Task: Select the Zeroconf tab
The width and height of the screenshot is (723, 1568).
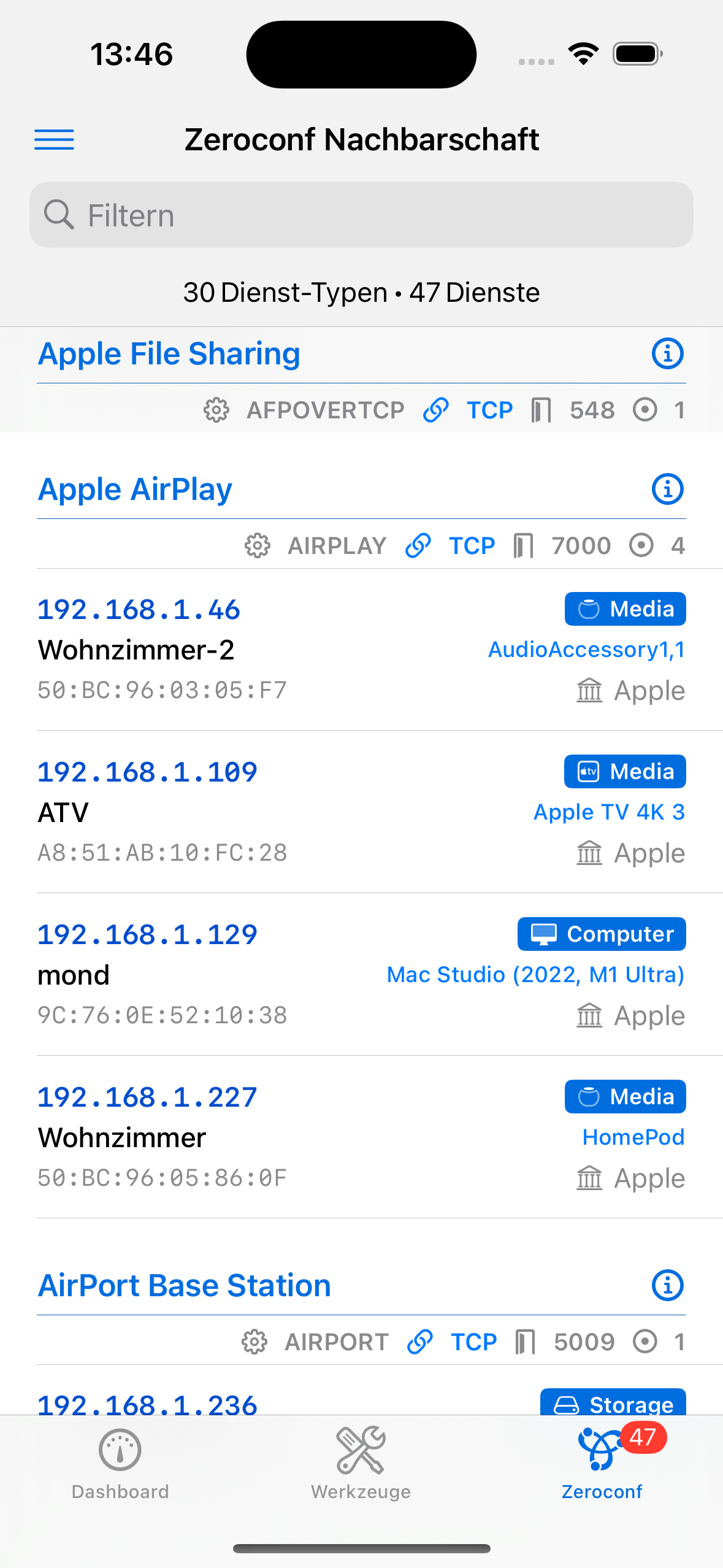Action: 602,1464
